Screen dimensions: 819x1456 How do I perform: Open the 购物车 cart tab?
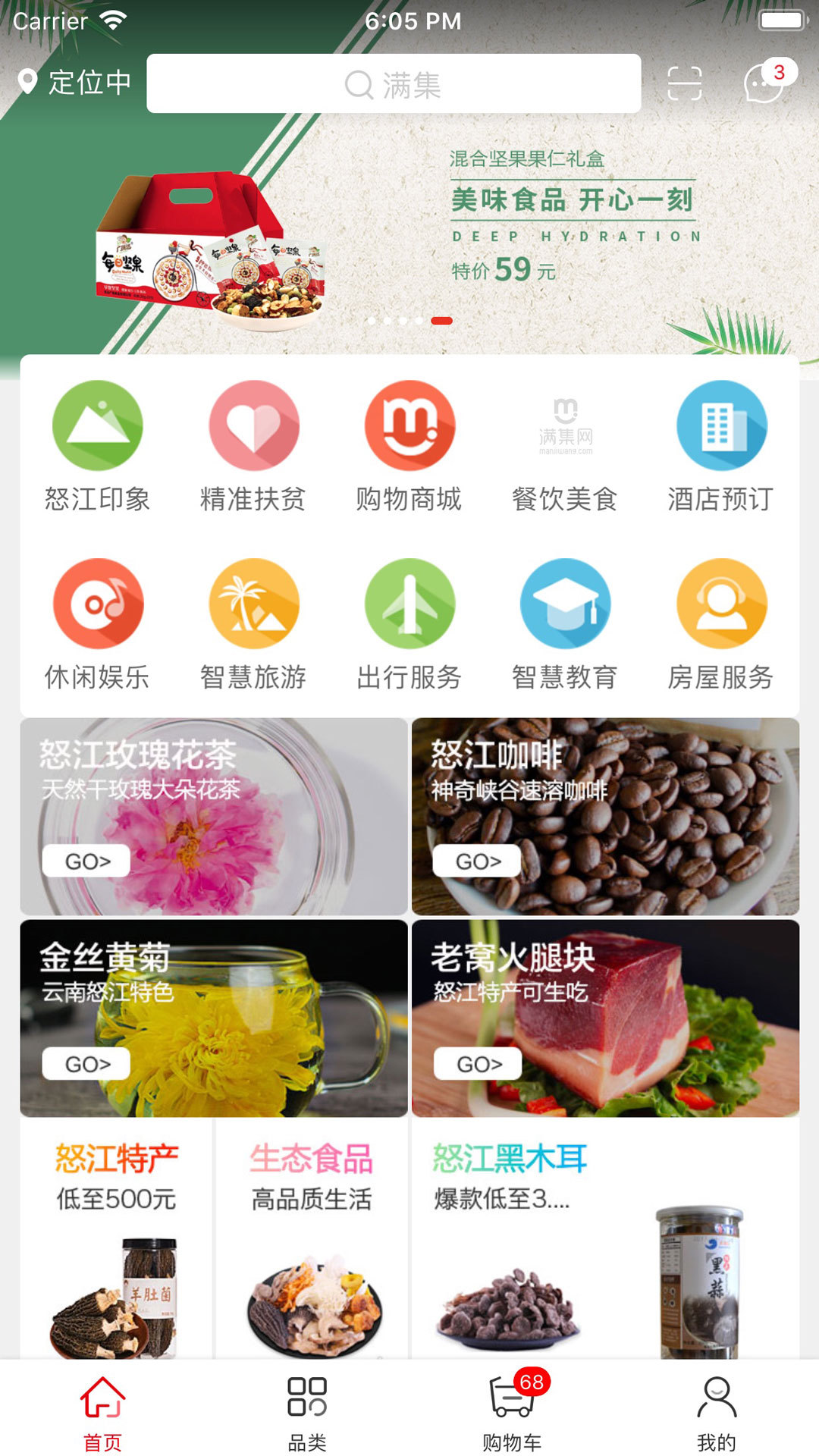(x=510, y=1410)
